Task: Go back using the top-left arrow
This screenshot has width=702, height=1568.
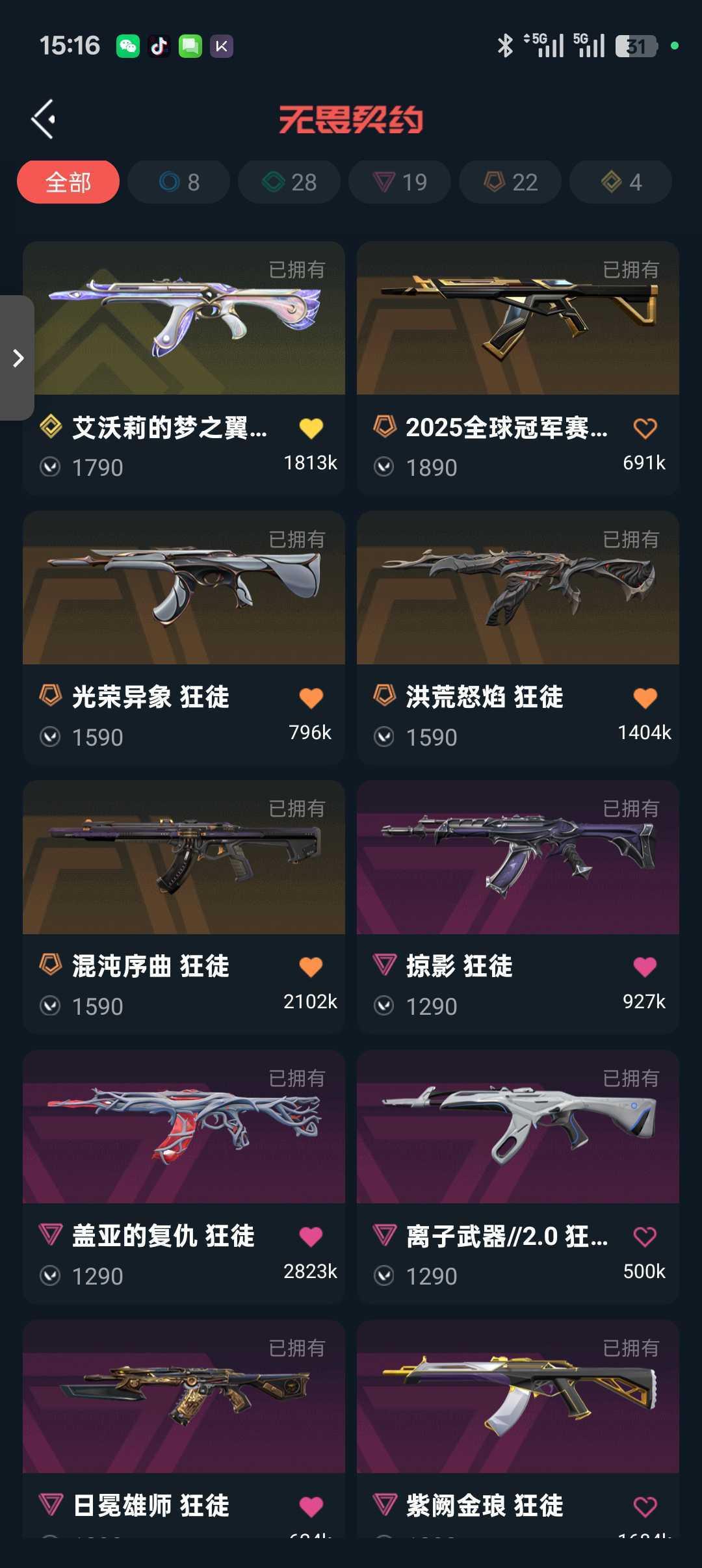Action: pos(43,120)
